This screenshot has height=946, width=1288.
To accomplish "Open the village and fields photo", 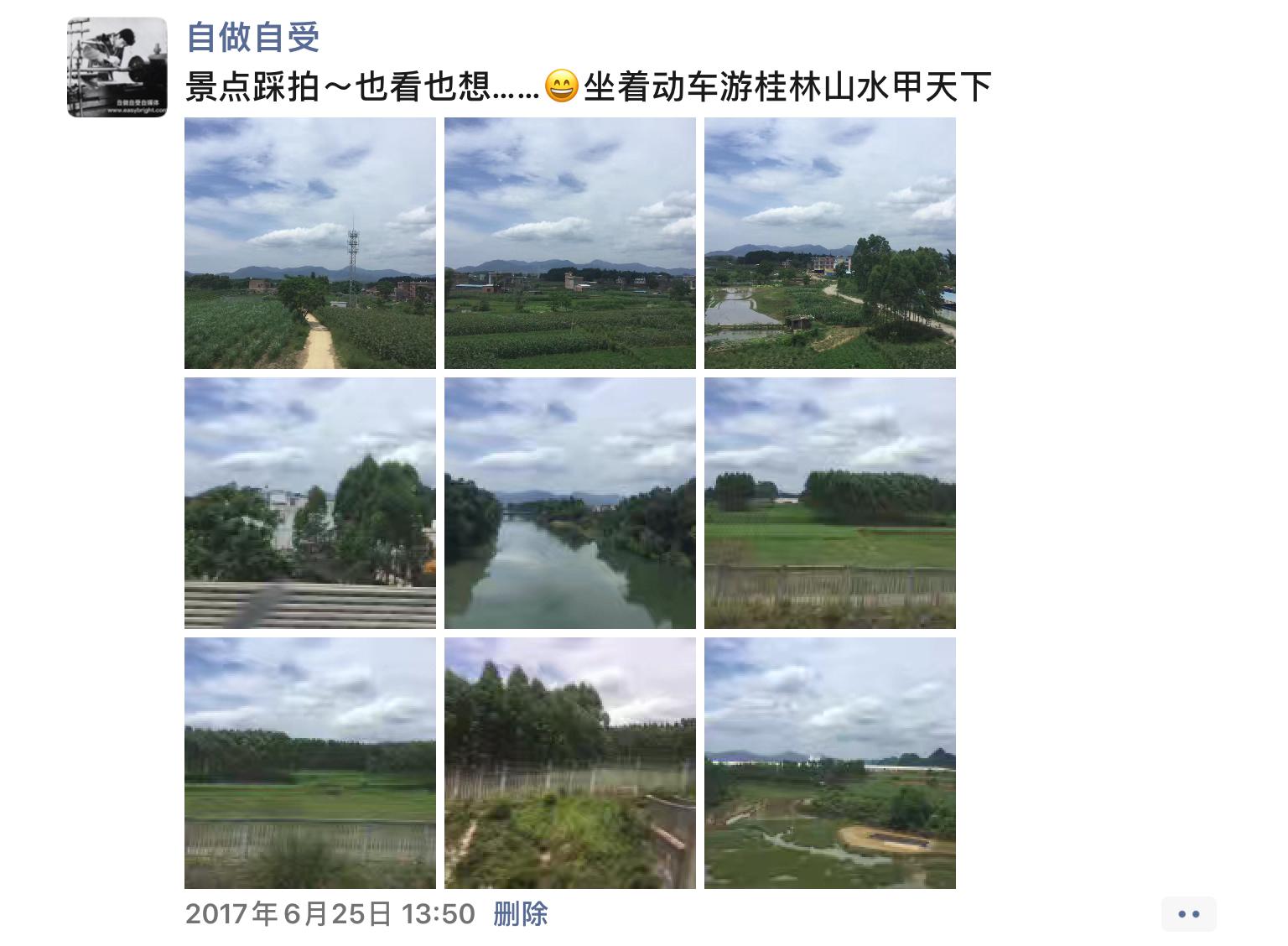I will (x=570, y=243).
